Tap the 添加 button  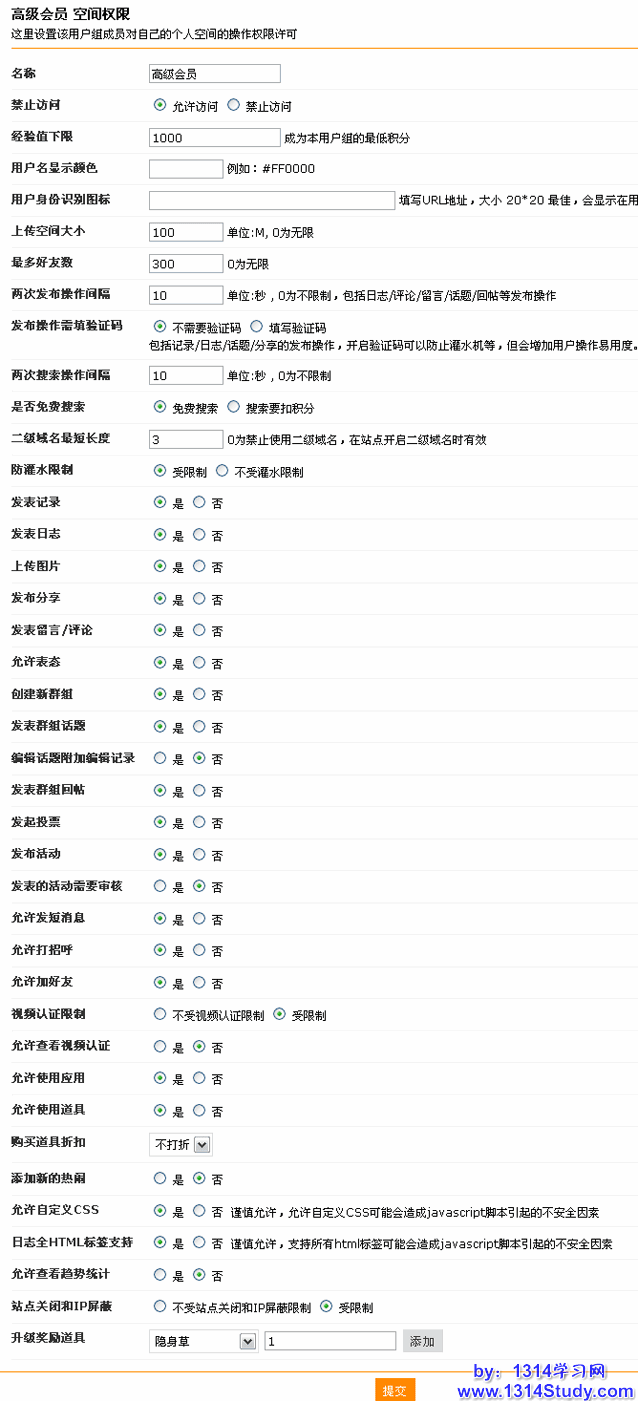(x=422, y=1341)
